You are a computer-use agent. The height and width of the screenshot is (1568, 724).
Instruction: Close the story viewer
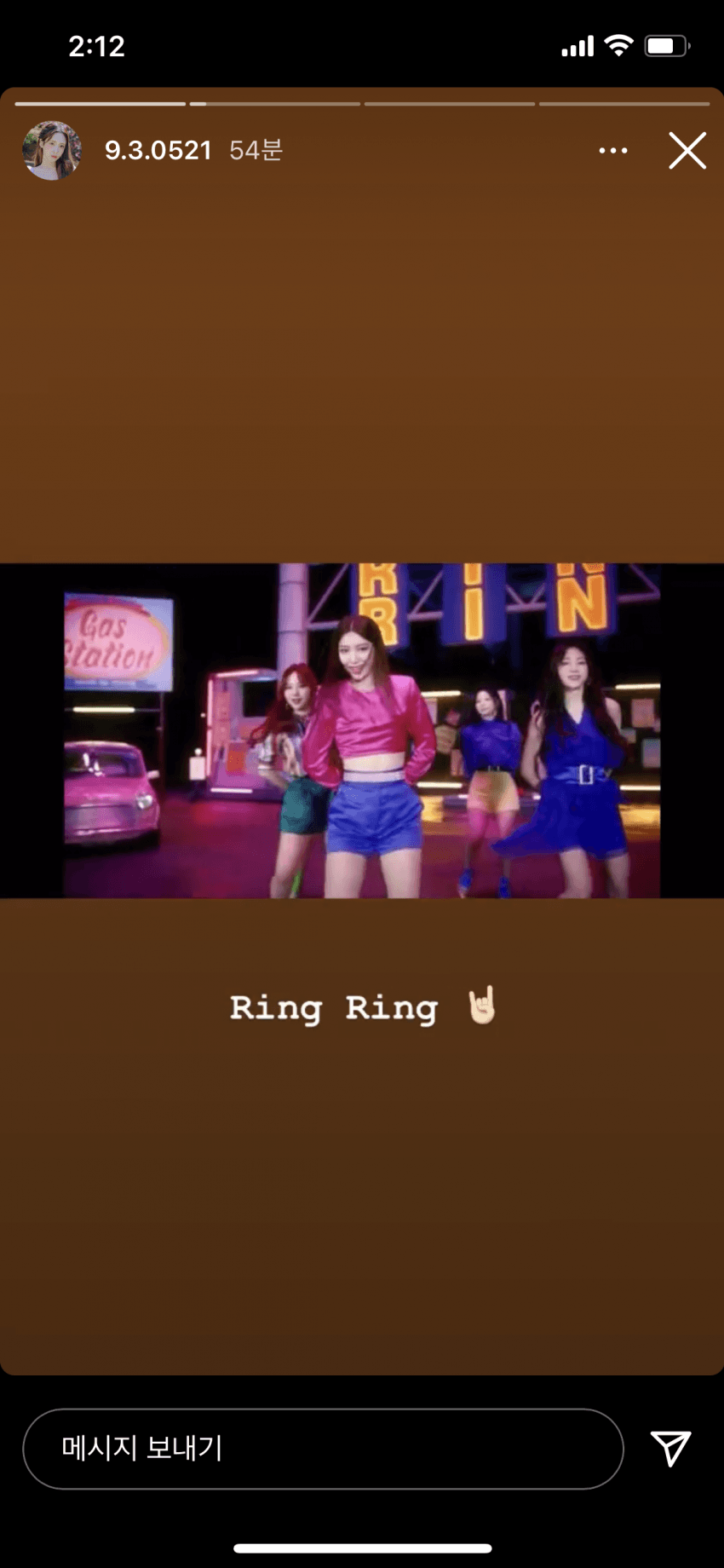coord(687,151)
